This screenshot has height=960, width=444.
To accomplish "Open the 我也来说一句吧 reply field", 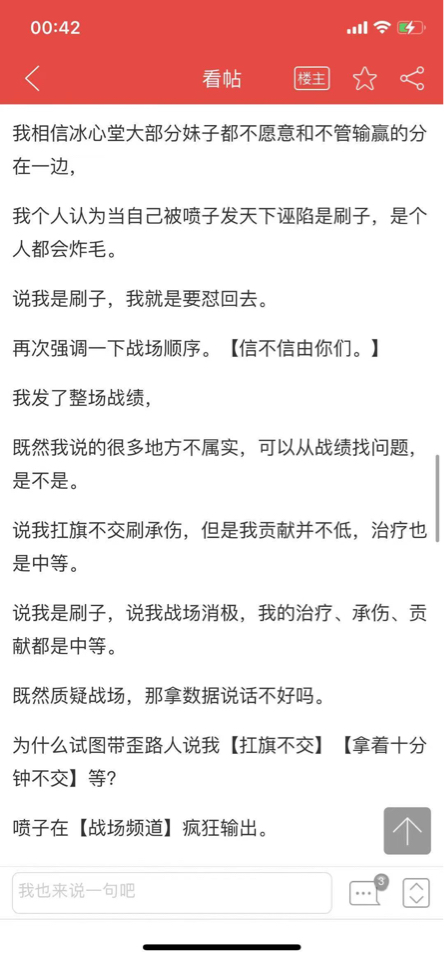I will [x=172, y=893].
